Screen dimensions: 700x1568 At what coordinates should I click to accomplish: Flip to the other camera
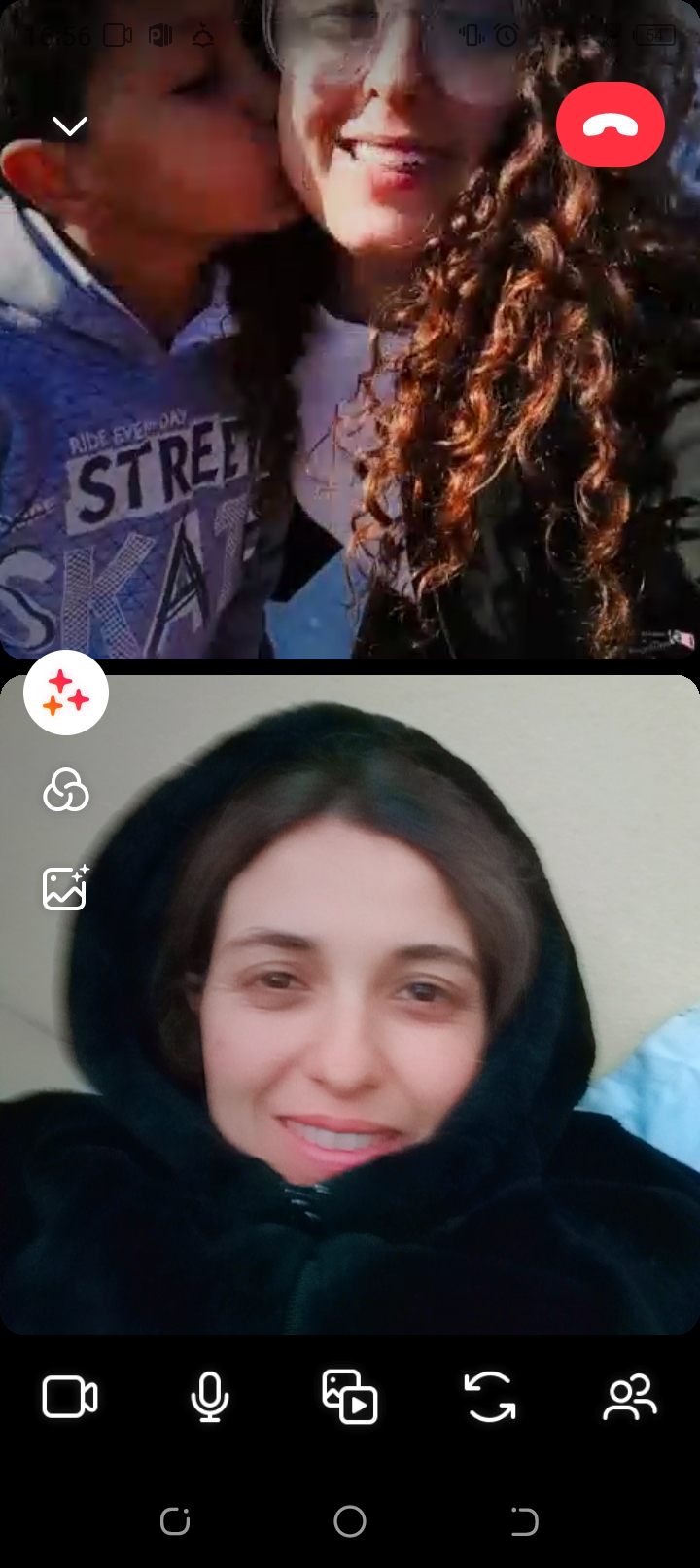(x=490, y=1398)
